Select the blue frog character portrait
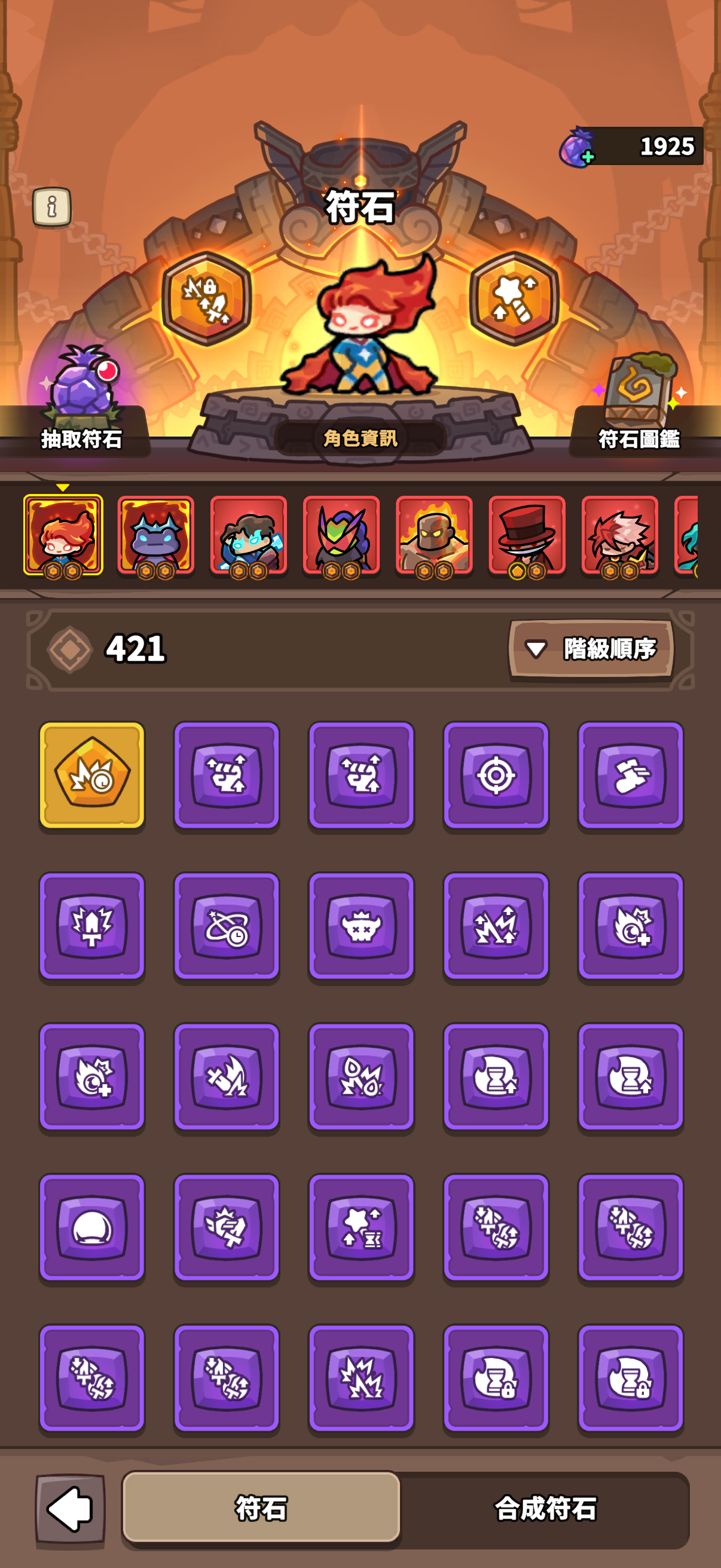The width and height of the screenshot is (721, 1568). 156,536
